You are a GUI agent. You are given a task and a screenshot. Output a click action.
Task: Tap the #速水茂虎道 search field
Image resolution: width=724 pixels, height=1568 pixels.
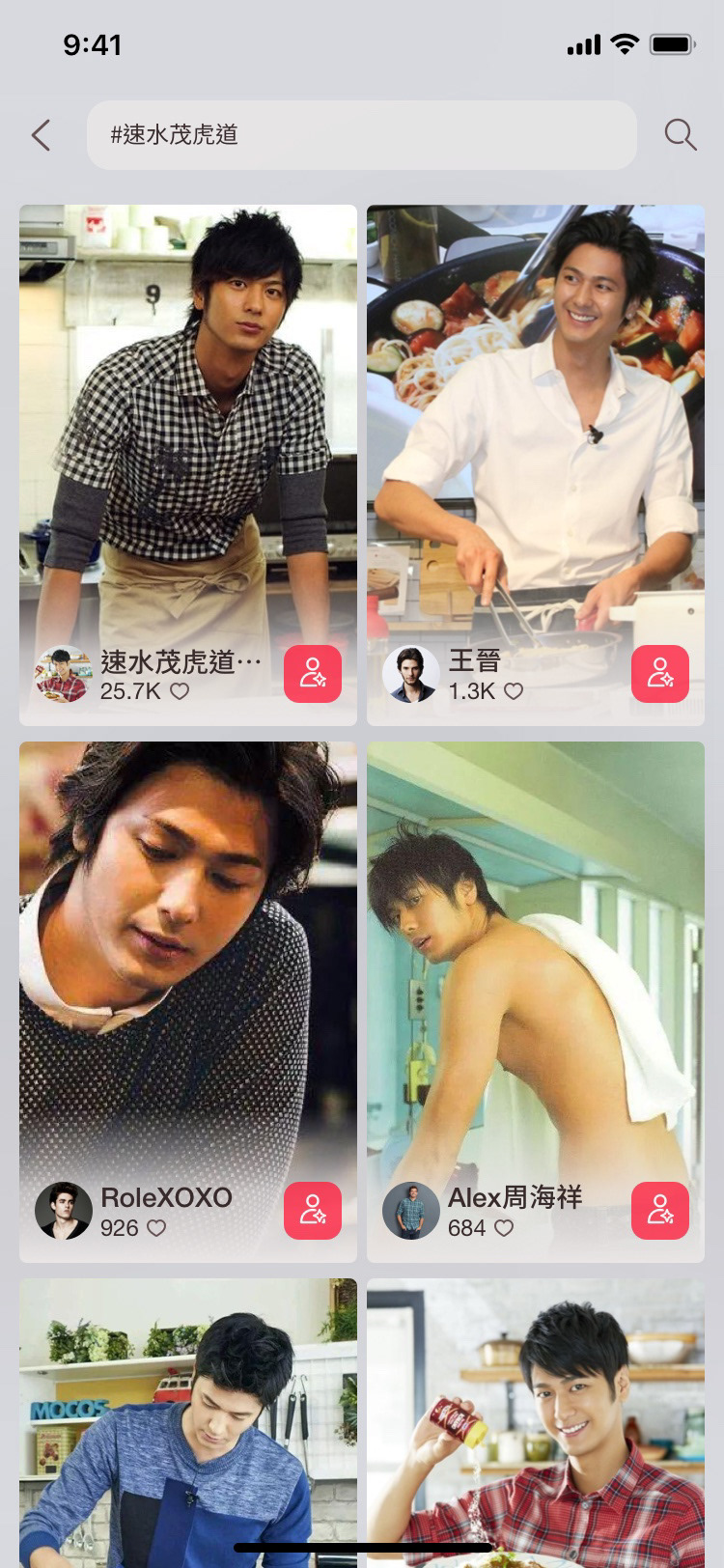(361, 135)
